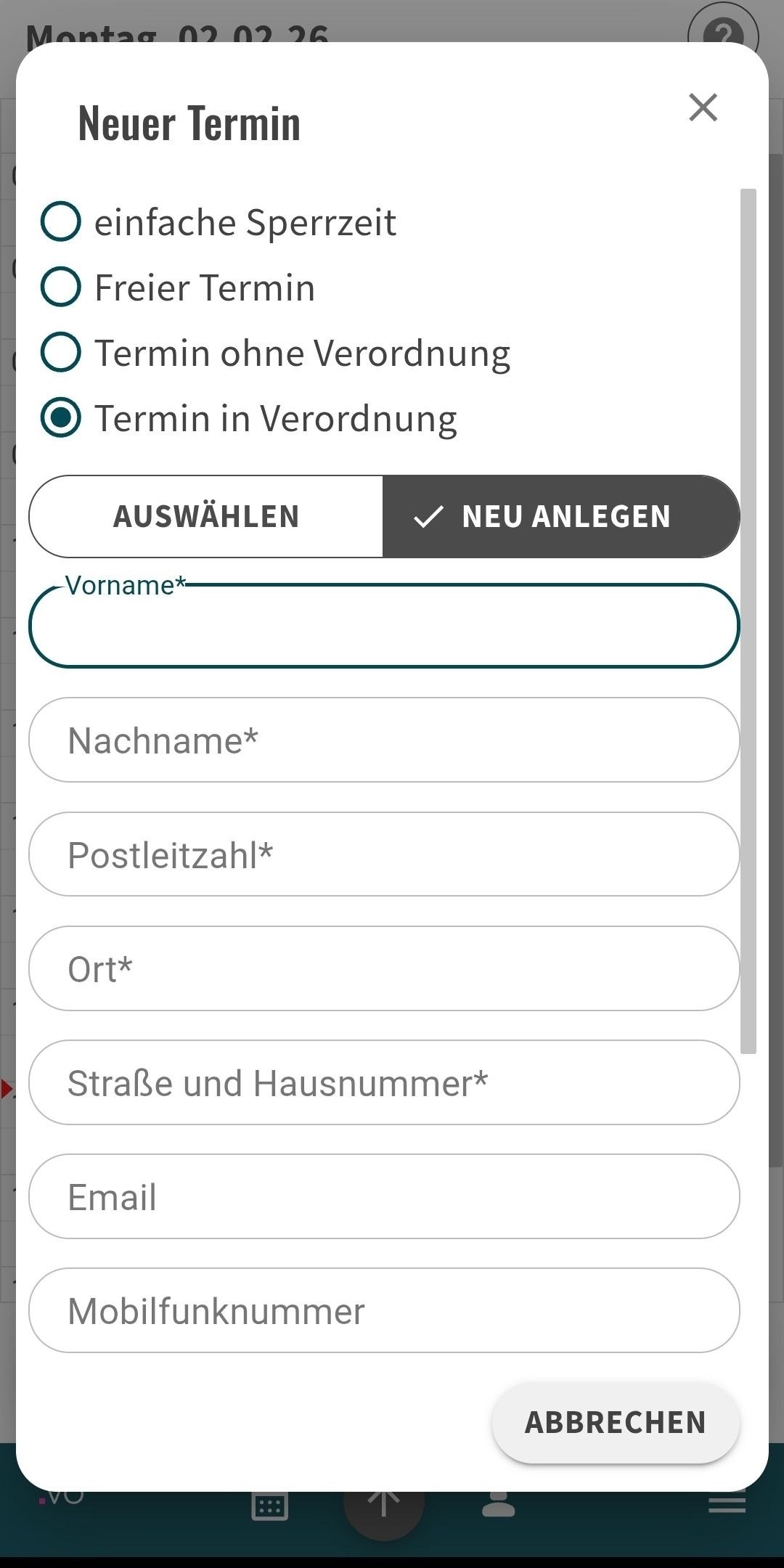
Task: Select the einfache Sperrzeit option
Action: click(61, 221)
